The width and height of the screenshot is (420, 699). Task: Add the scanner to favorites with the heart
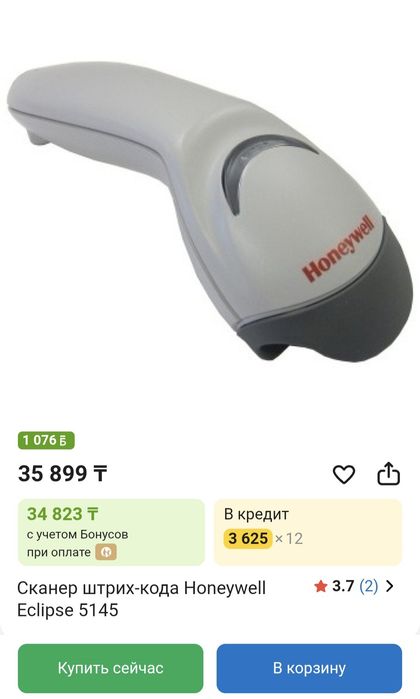click(344, 474)
